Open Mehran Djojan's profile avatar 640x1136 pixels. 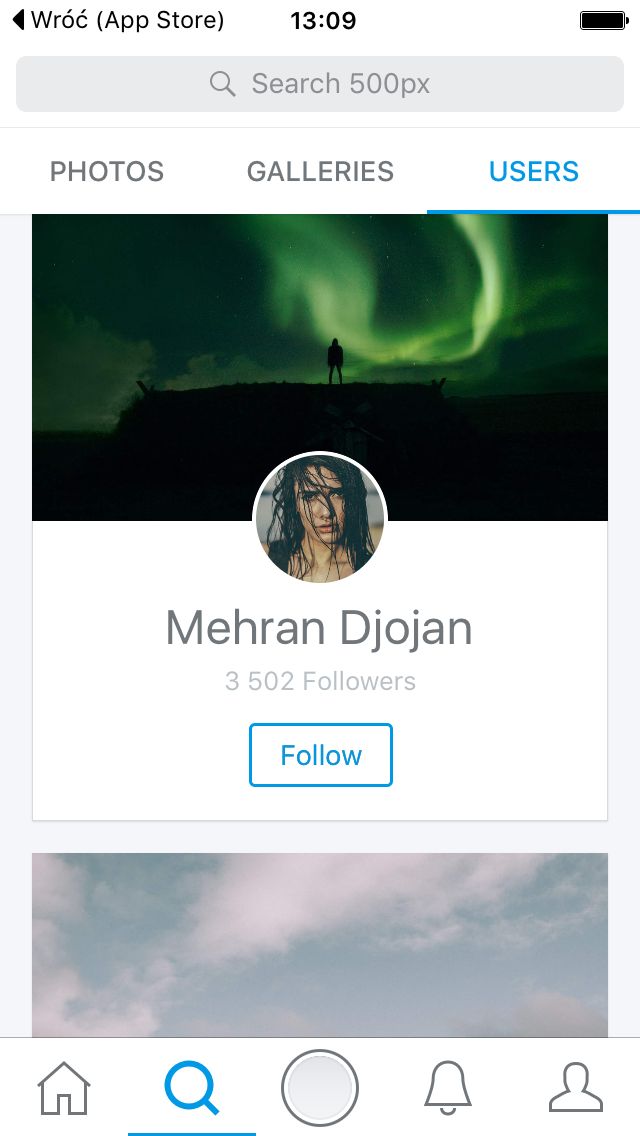320,518
